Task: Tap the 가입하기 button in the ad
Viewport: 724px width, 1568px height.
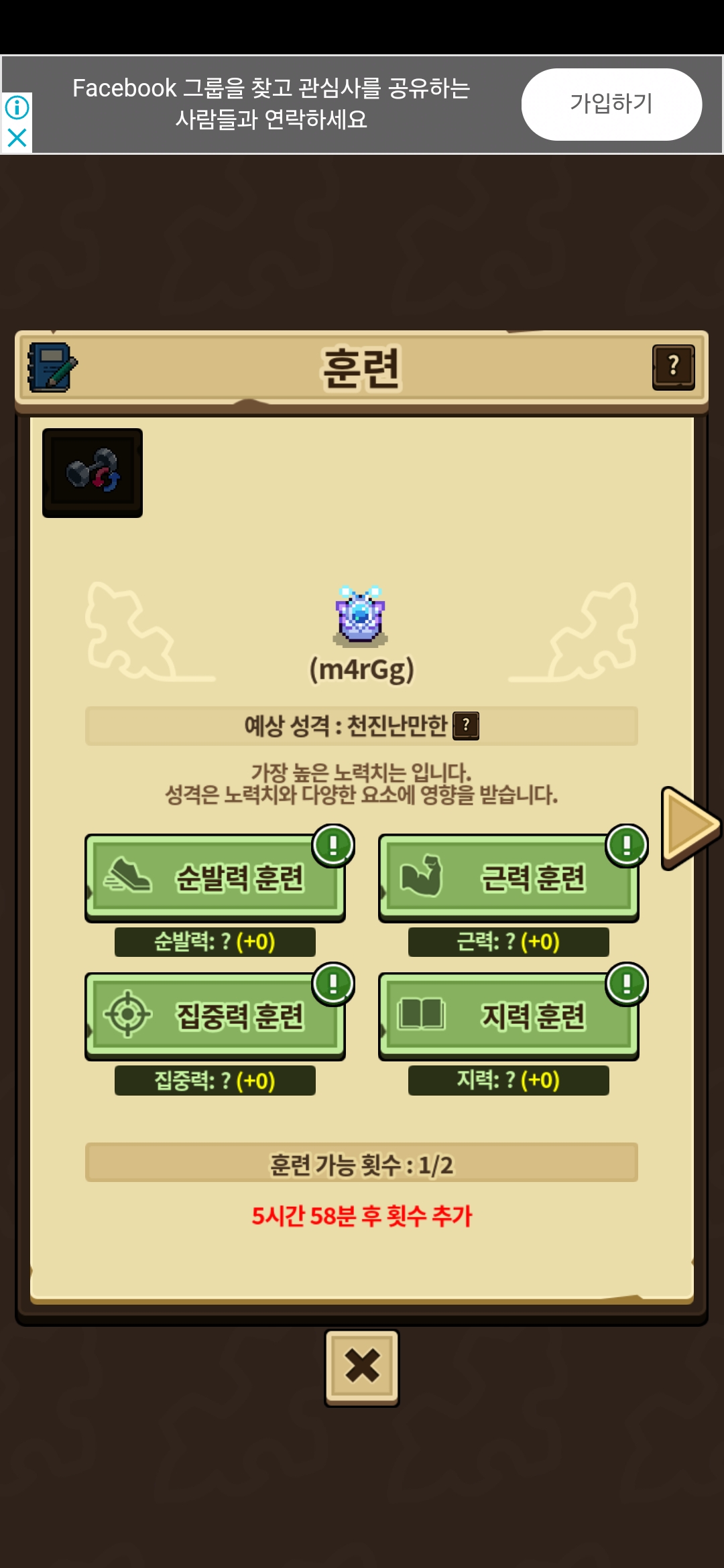Action: pyautogui.click(x=611, y=104)
